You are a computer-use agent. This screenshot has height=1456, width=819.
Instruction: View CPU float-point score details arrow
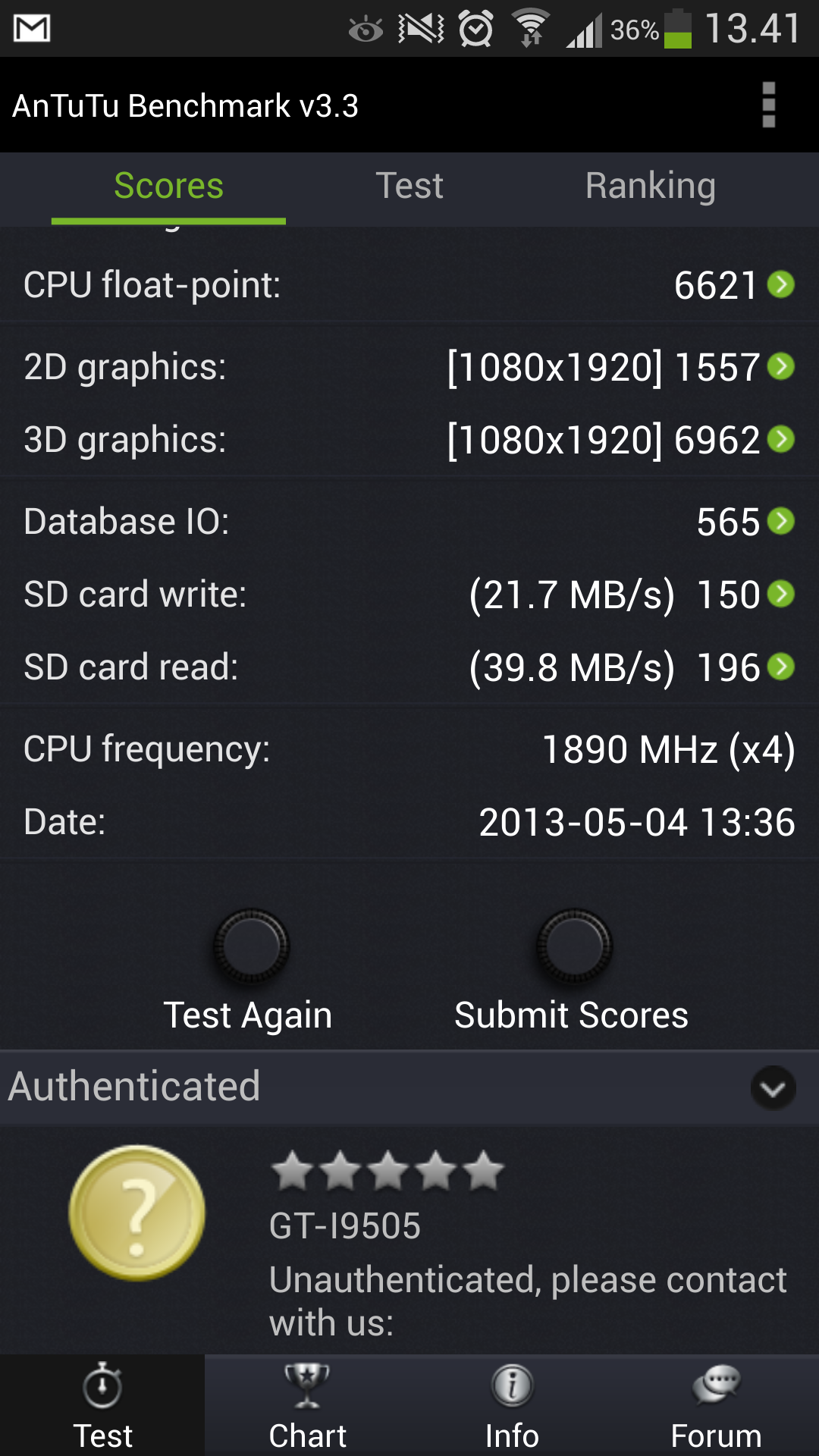tap(781, 284)
